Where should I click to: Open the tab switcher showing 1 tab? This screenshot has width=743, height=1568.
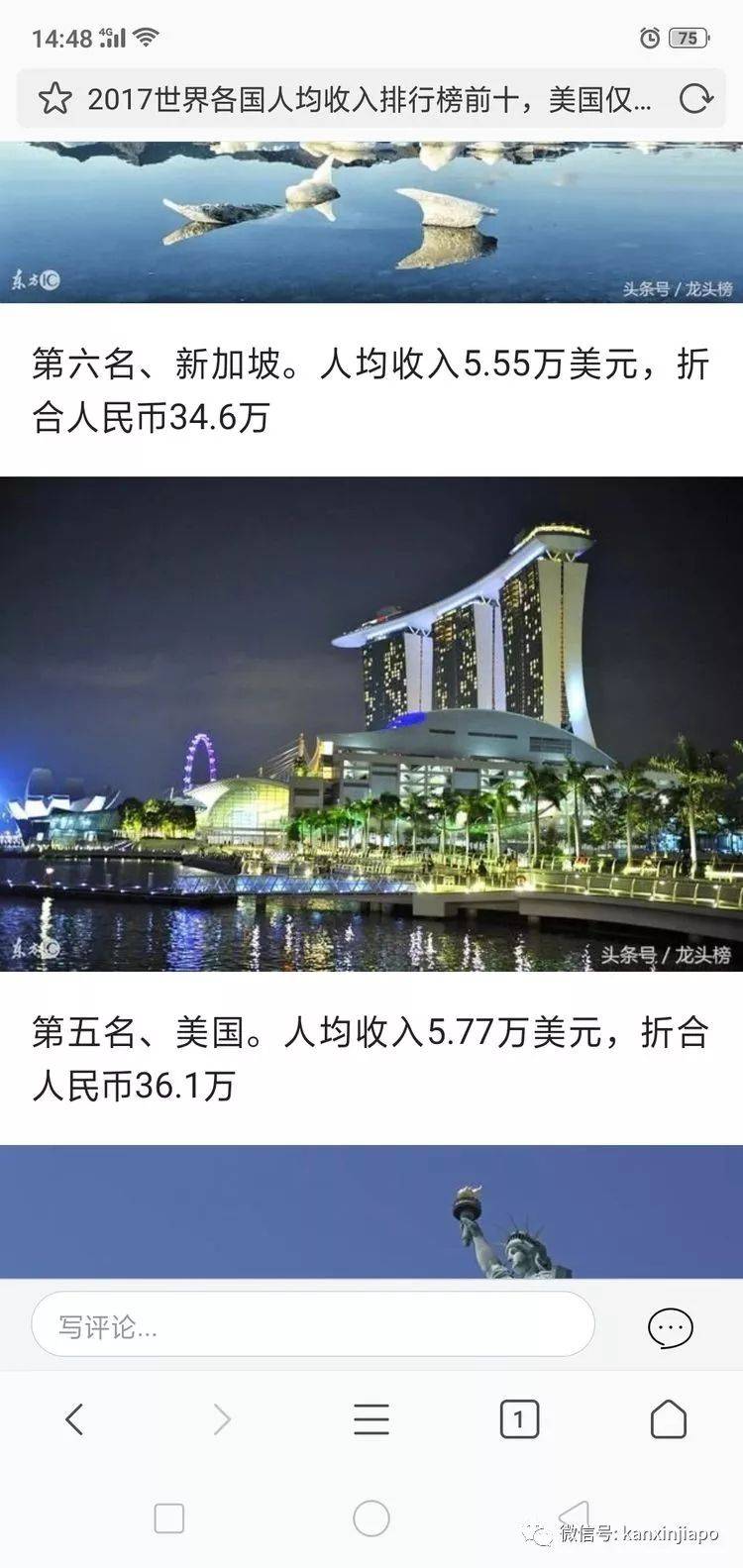(519, 1419)
